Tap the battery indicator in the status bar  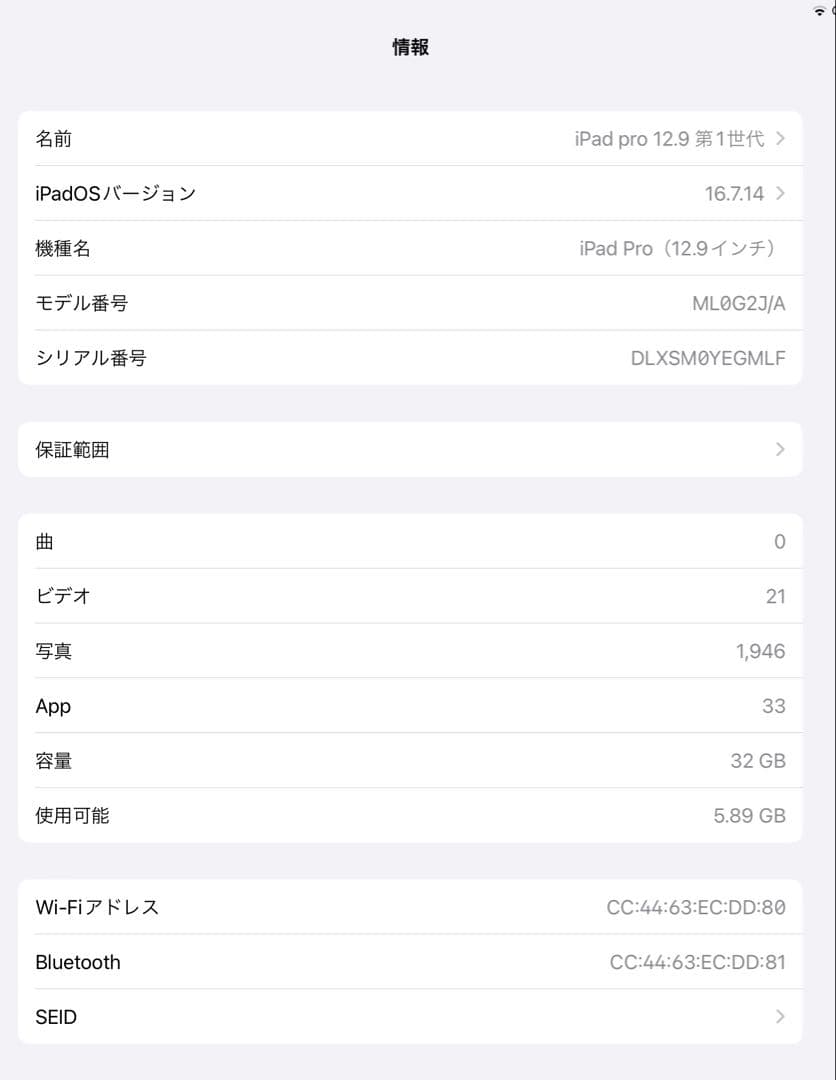(833, 11)
